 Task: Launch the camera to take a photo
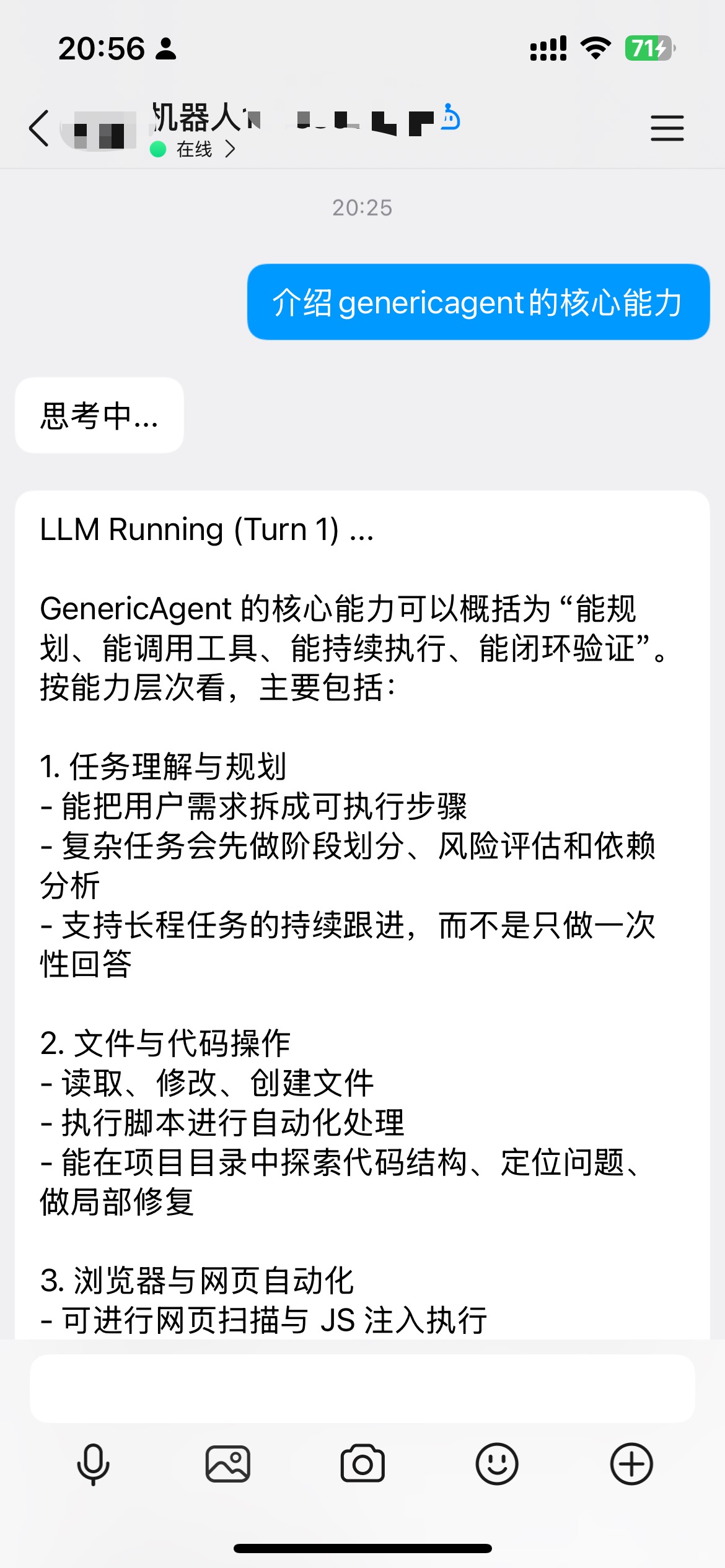pos(362,1464)
